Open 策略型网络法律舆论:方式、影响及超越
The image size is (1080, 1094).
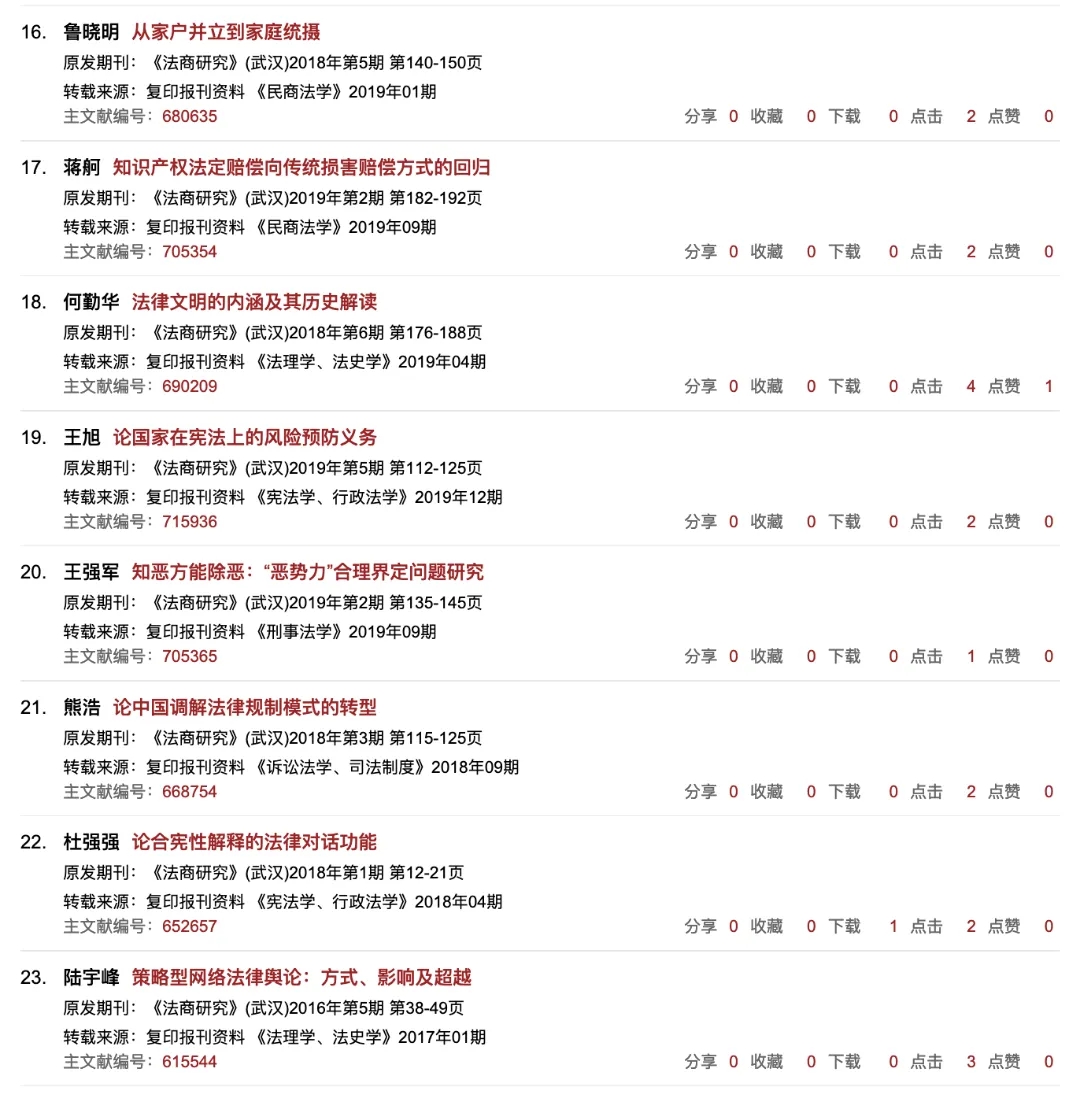coord(301,977)
